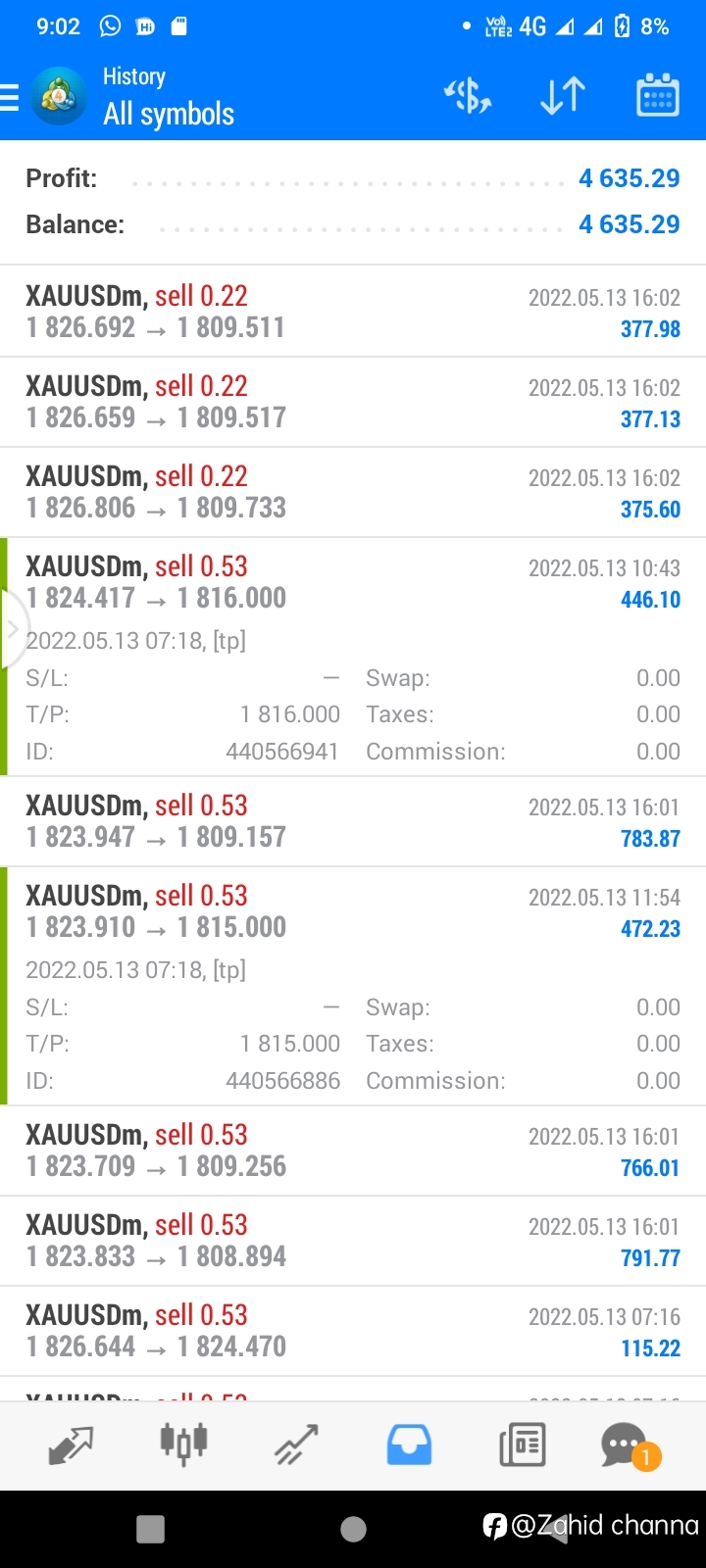Select the History inbox tab
The width and height of the screenshot is (706, 1568).
(x=409, y=1445)
